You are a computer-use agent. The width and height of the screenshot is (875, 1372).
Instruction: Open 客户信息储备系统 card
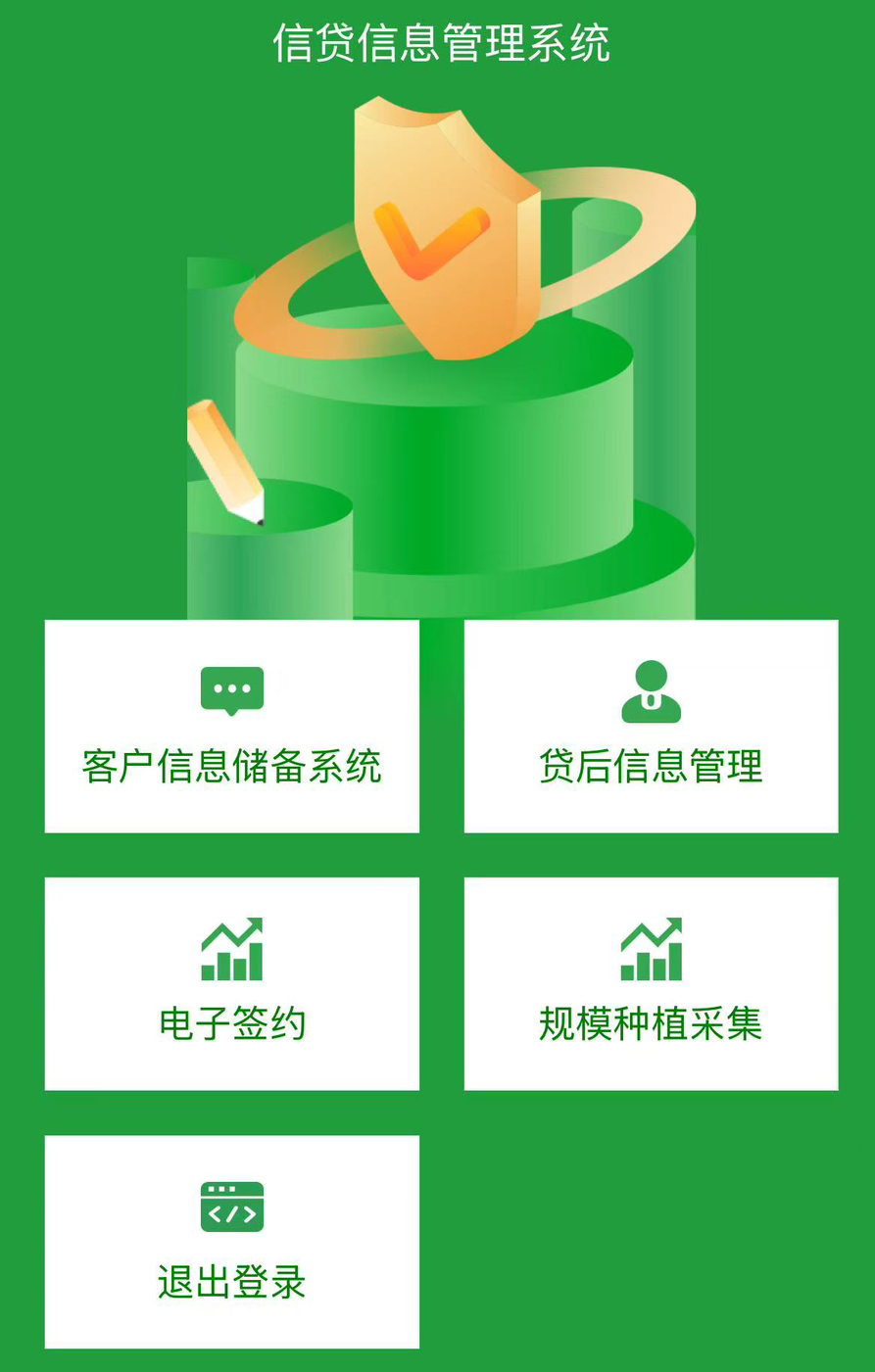click(x=232, y=726)
